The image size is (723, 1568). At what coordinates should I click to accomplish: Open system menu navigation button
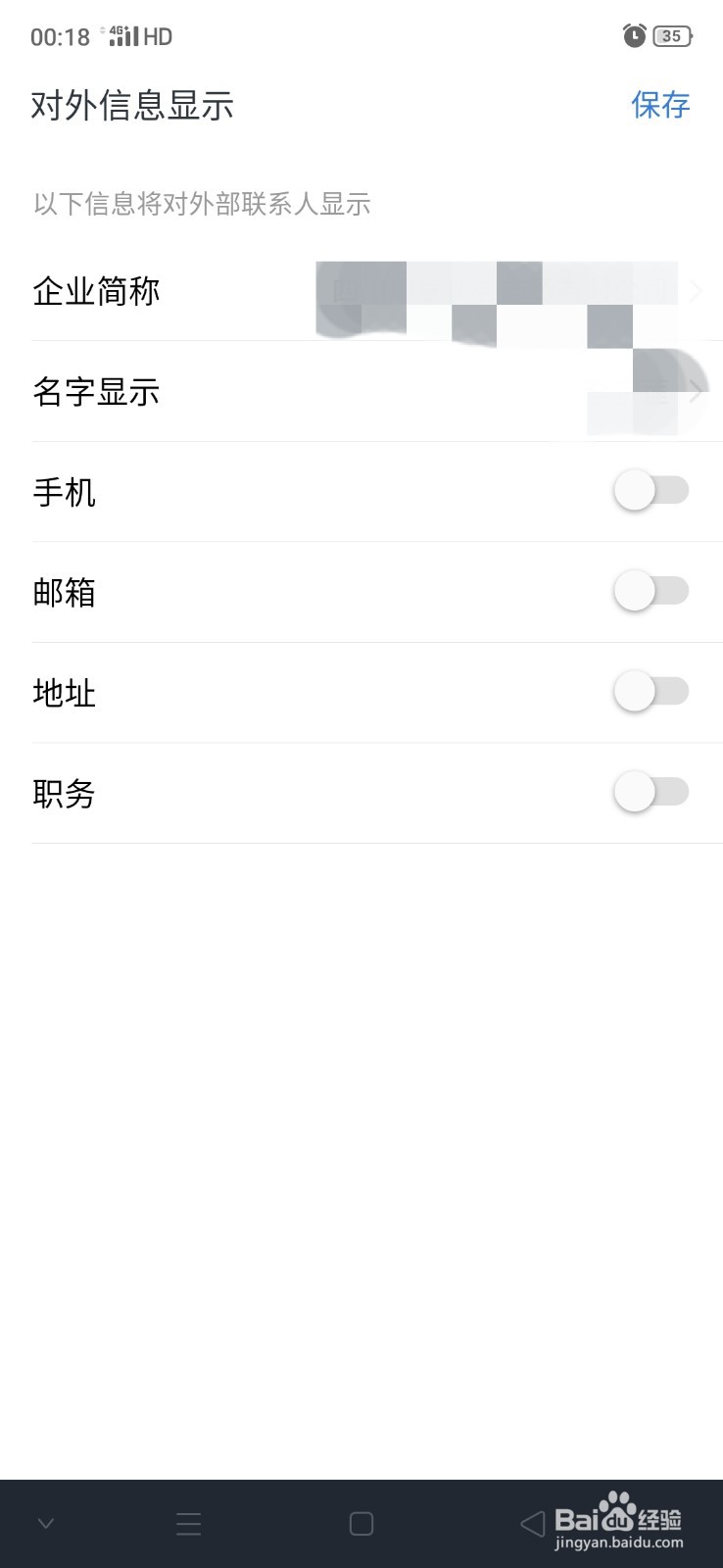tap(188, 1523)
